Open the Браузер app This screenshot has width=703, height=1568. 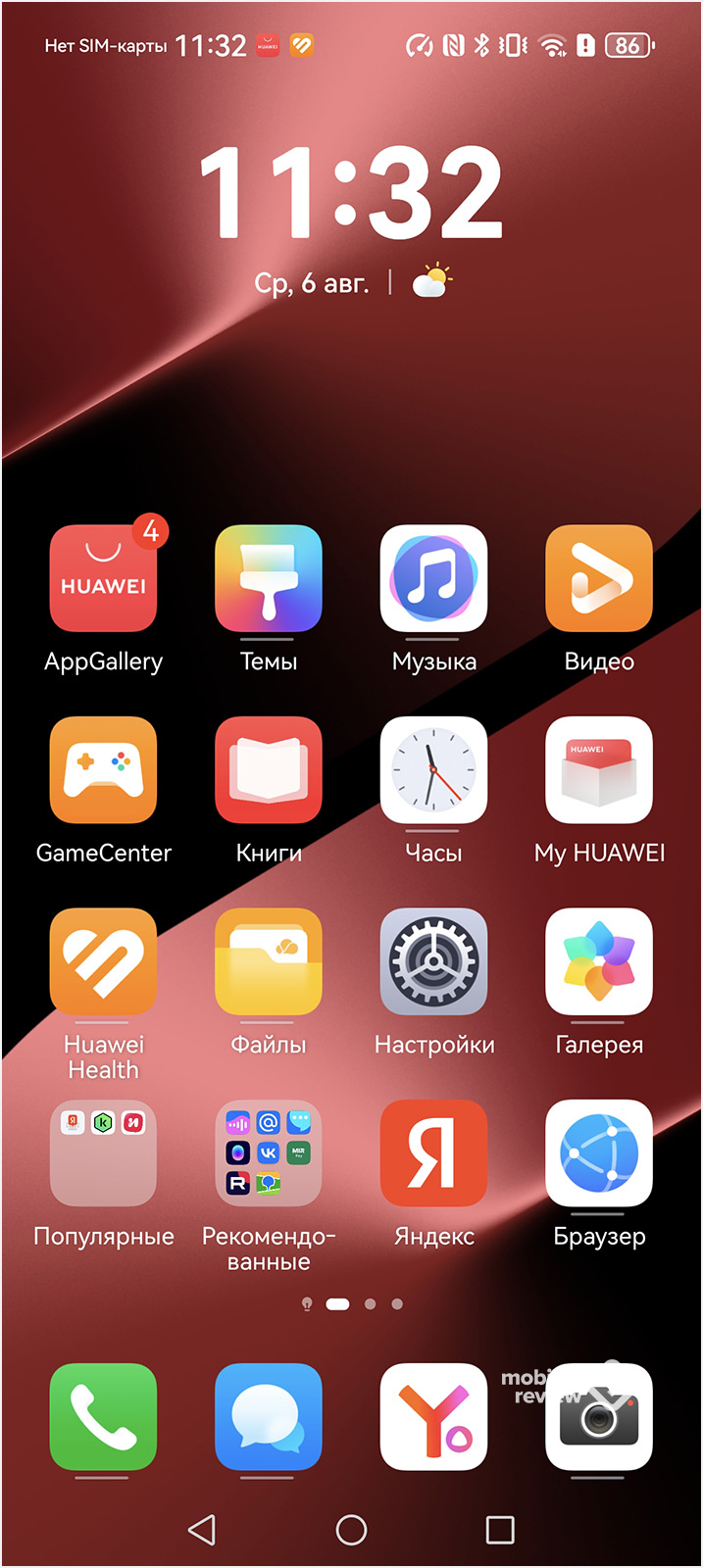tap(598, 1153)
